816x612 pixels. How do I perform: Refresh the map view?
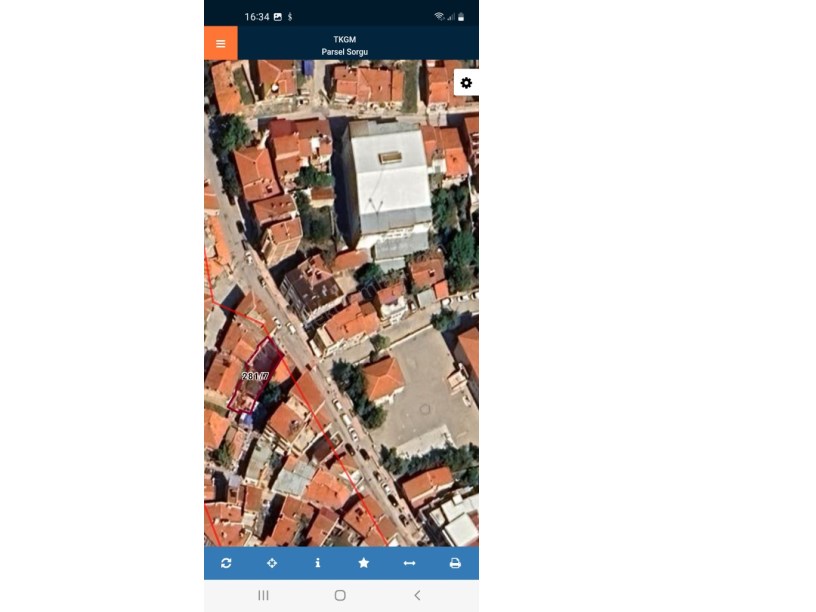tap(226, 563)
